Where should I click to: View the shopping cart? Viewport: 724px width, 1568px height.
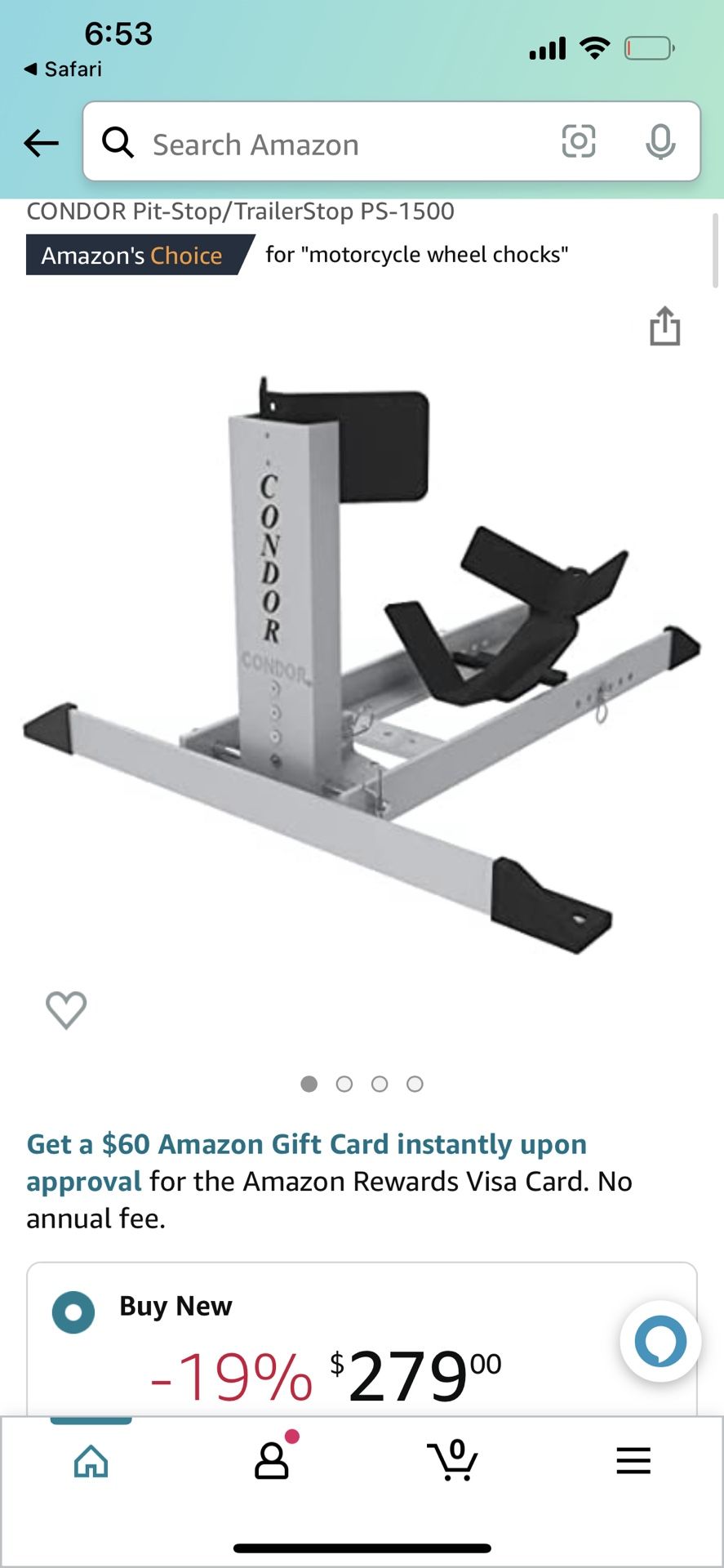point(452,1461)
